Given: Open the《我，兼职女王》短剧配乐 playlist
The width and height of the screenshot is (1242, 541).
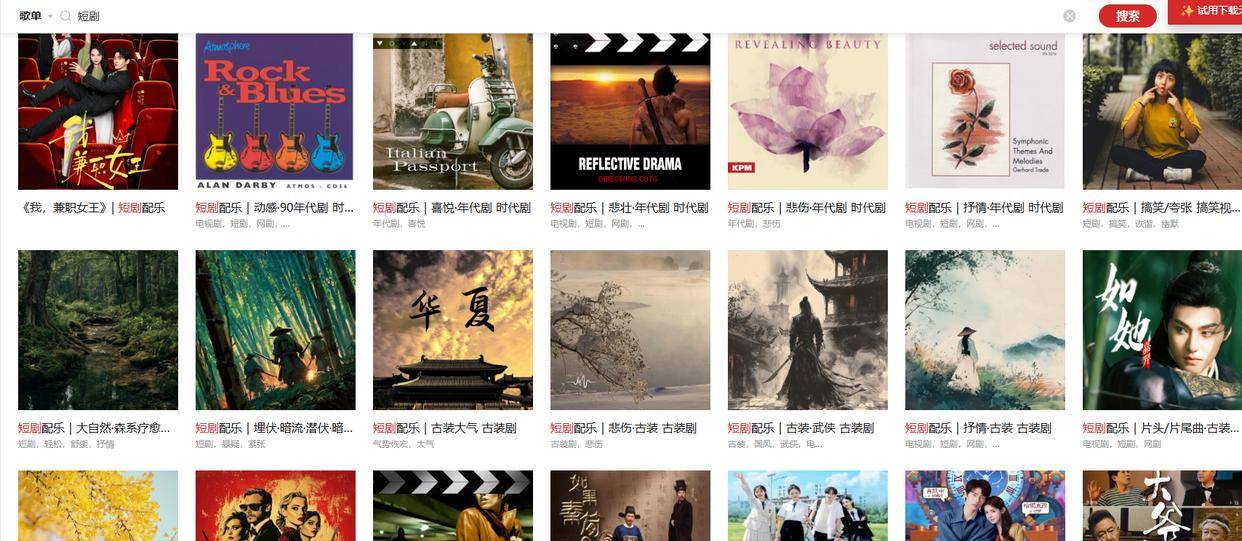Looking at the screenshot, I should tap(98, 111).
